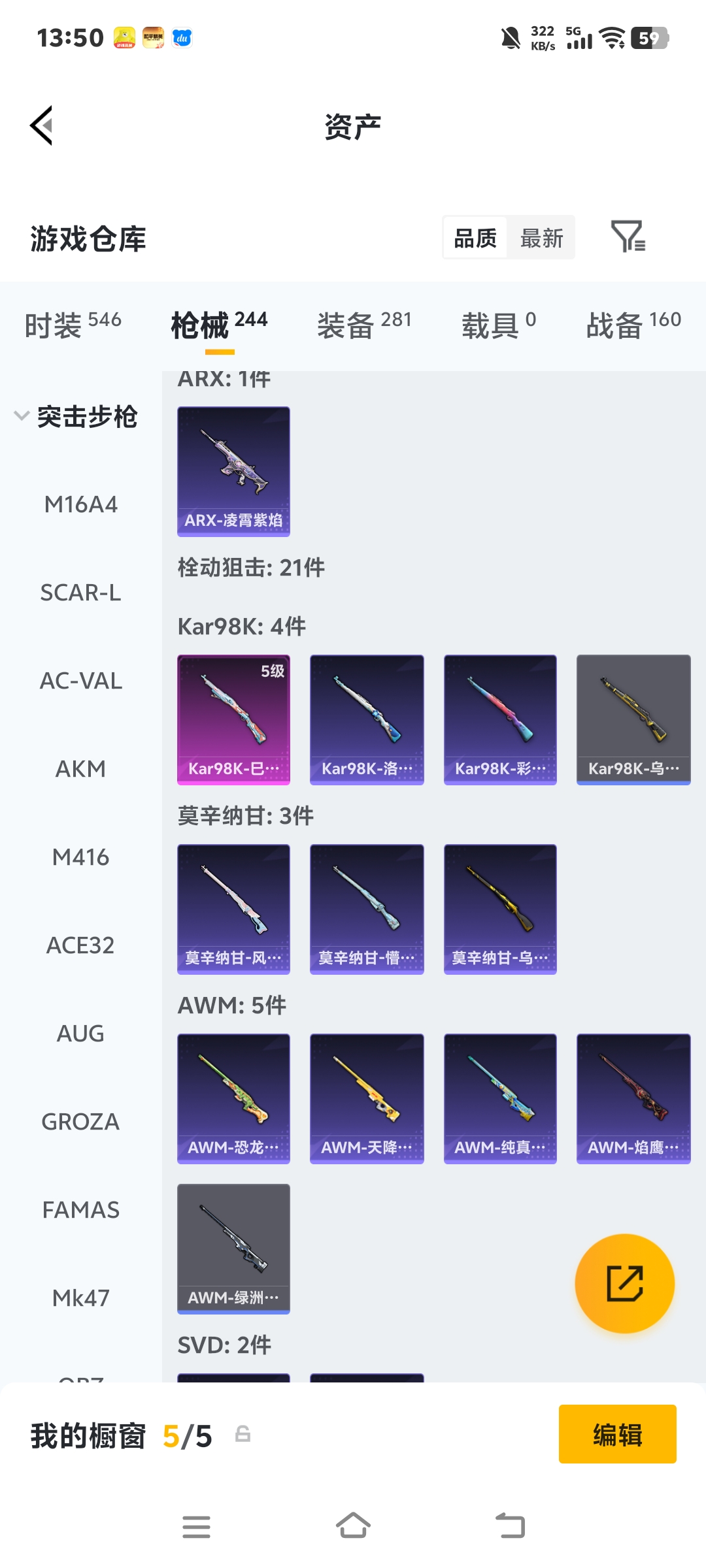Click the du notification icon in status bar

(181, 39)
